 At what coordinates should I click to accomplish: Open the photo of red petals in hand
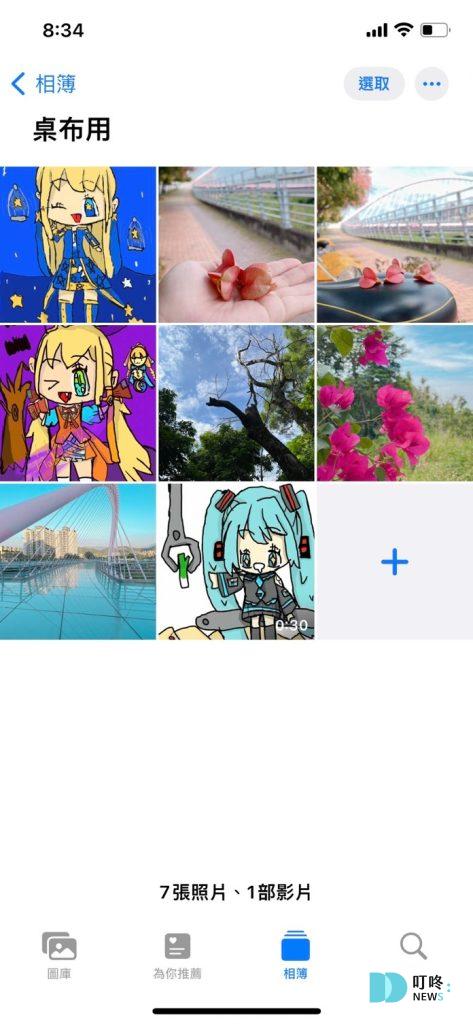click(x=236, y=244)
